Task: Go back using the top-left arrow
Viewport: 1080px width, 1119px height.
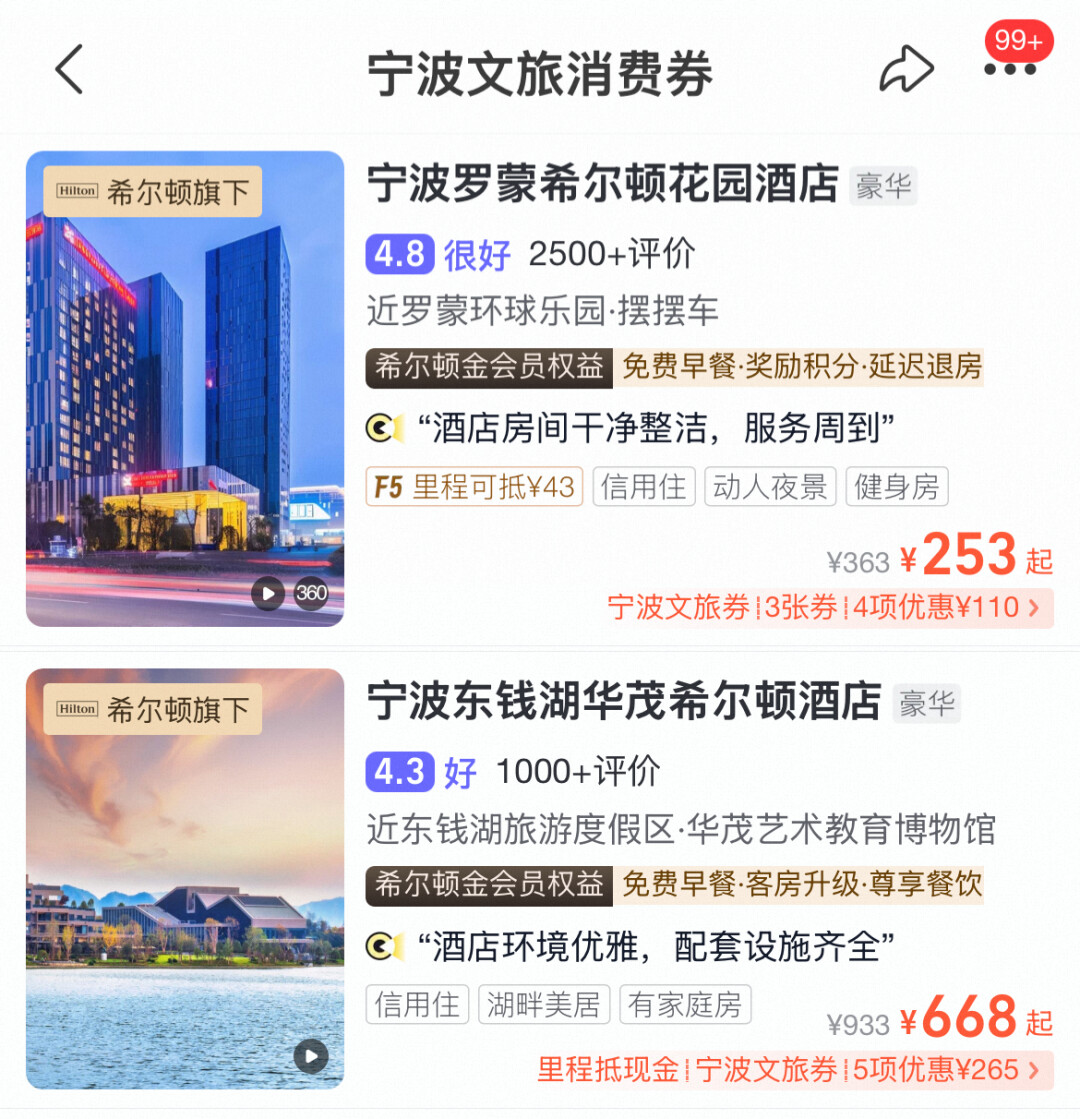Action: pos(69,70)
